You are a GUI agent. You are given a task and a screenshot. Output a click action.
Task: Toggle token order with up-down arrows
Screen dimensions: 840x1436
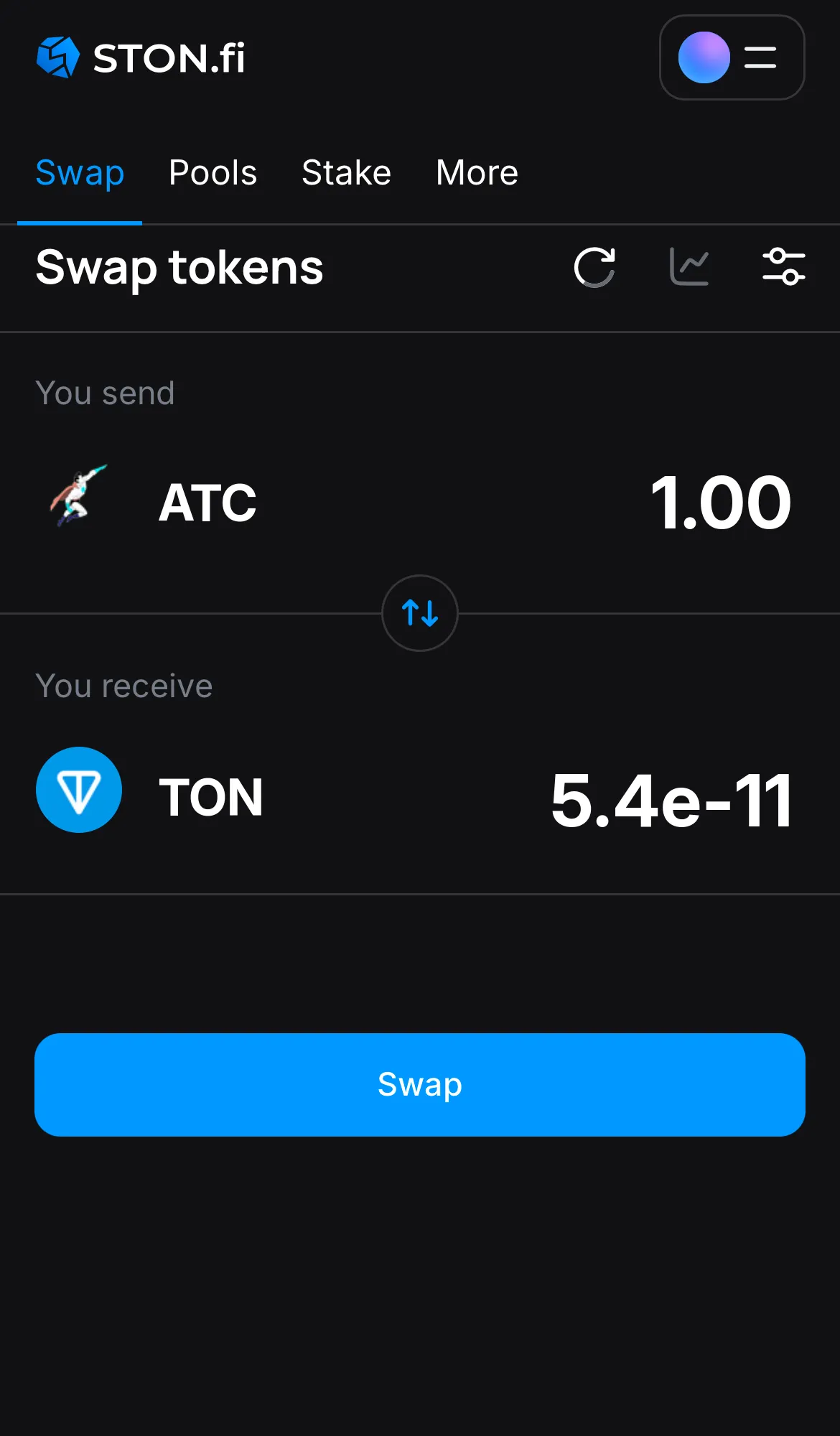[x=419, y=614]
